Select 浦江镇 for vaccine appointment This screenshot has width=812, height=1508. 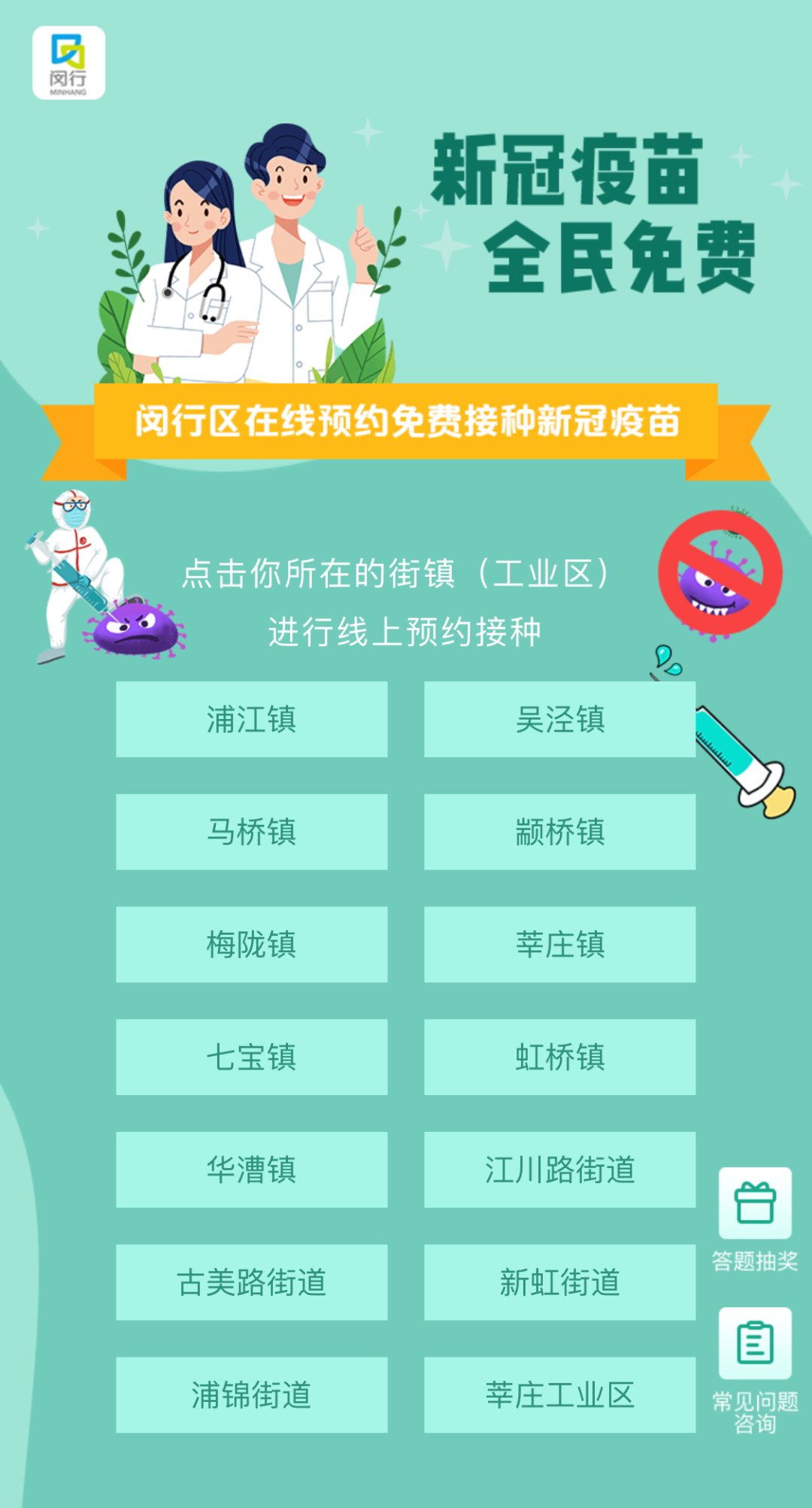[x=252, y=719]
